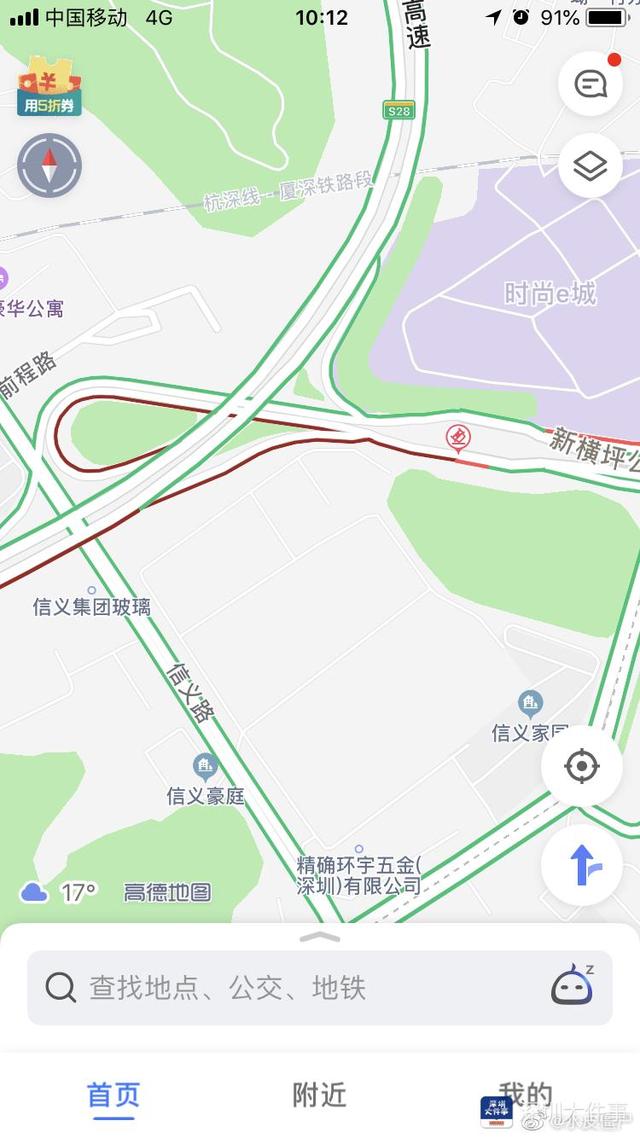This screenshot has width=640, height=1138.
Task: Tap the search box for places and transit
Action: coord(320,988)
